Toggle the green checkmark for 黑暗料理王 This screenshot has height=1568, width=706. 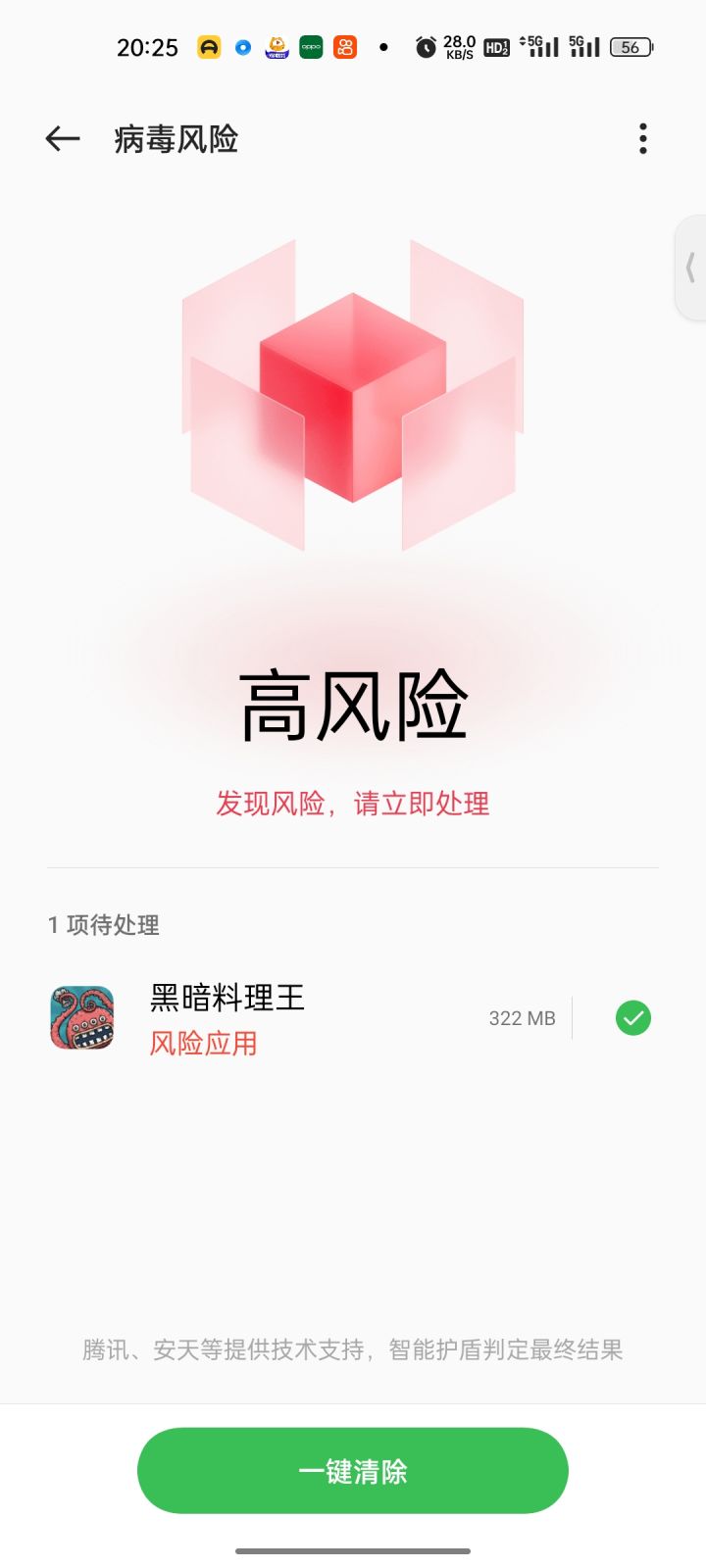coord(632,1018)
